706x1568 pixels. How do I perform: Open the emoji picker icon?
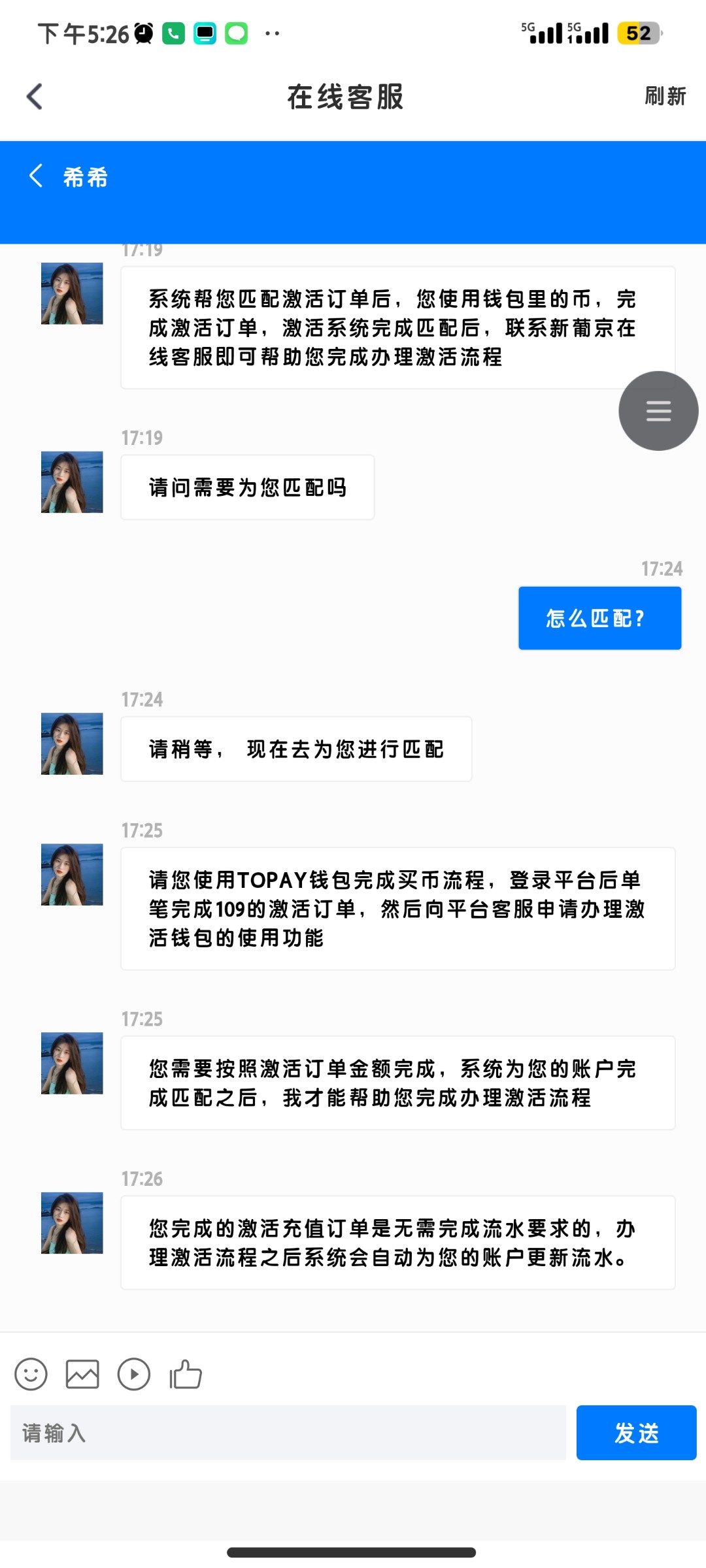click(x=30, y=1373)
